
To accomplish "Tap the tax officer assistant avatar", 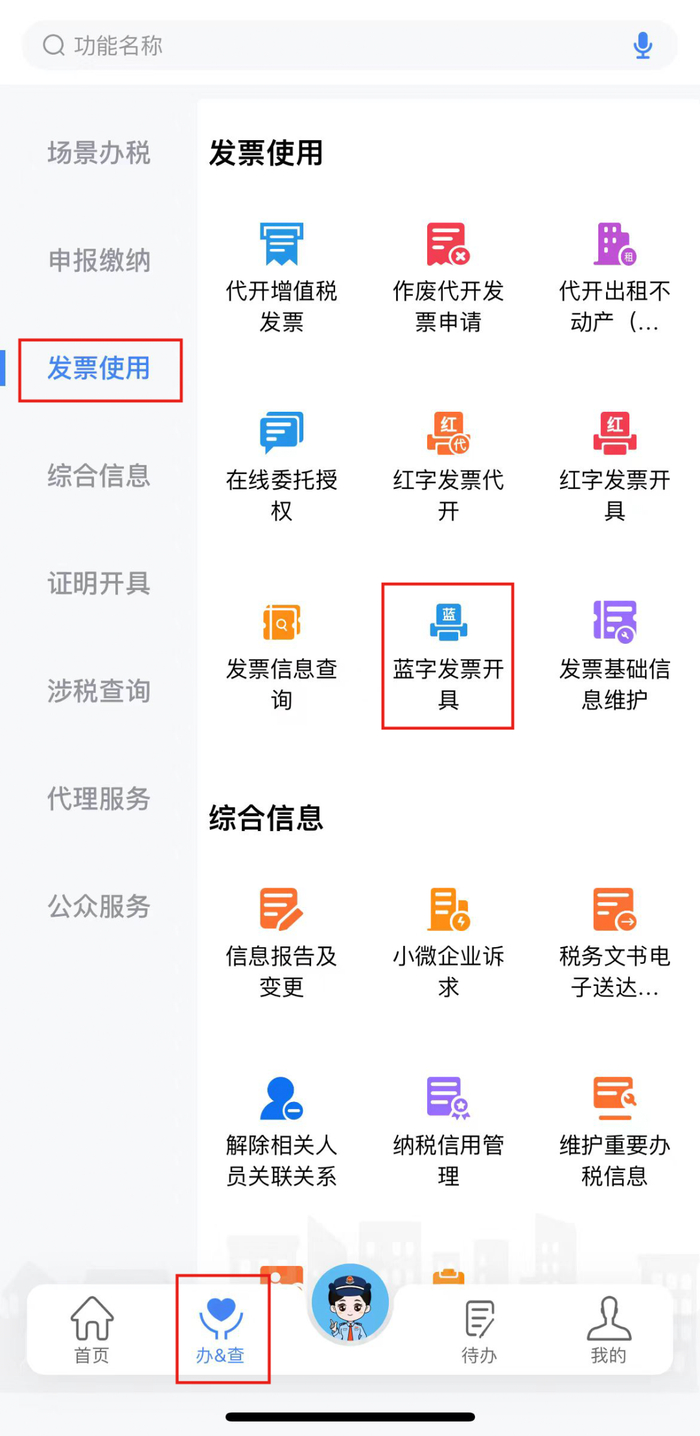I will (x=350, y=1304).
